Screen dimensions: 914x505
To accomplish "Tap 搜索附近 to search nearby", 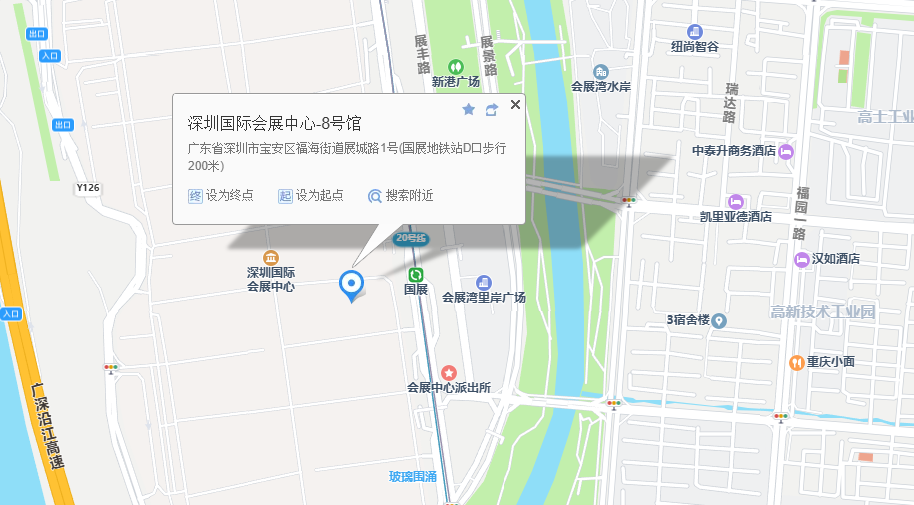I will pyautogui.click(x=400, y=195).
